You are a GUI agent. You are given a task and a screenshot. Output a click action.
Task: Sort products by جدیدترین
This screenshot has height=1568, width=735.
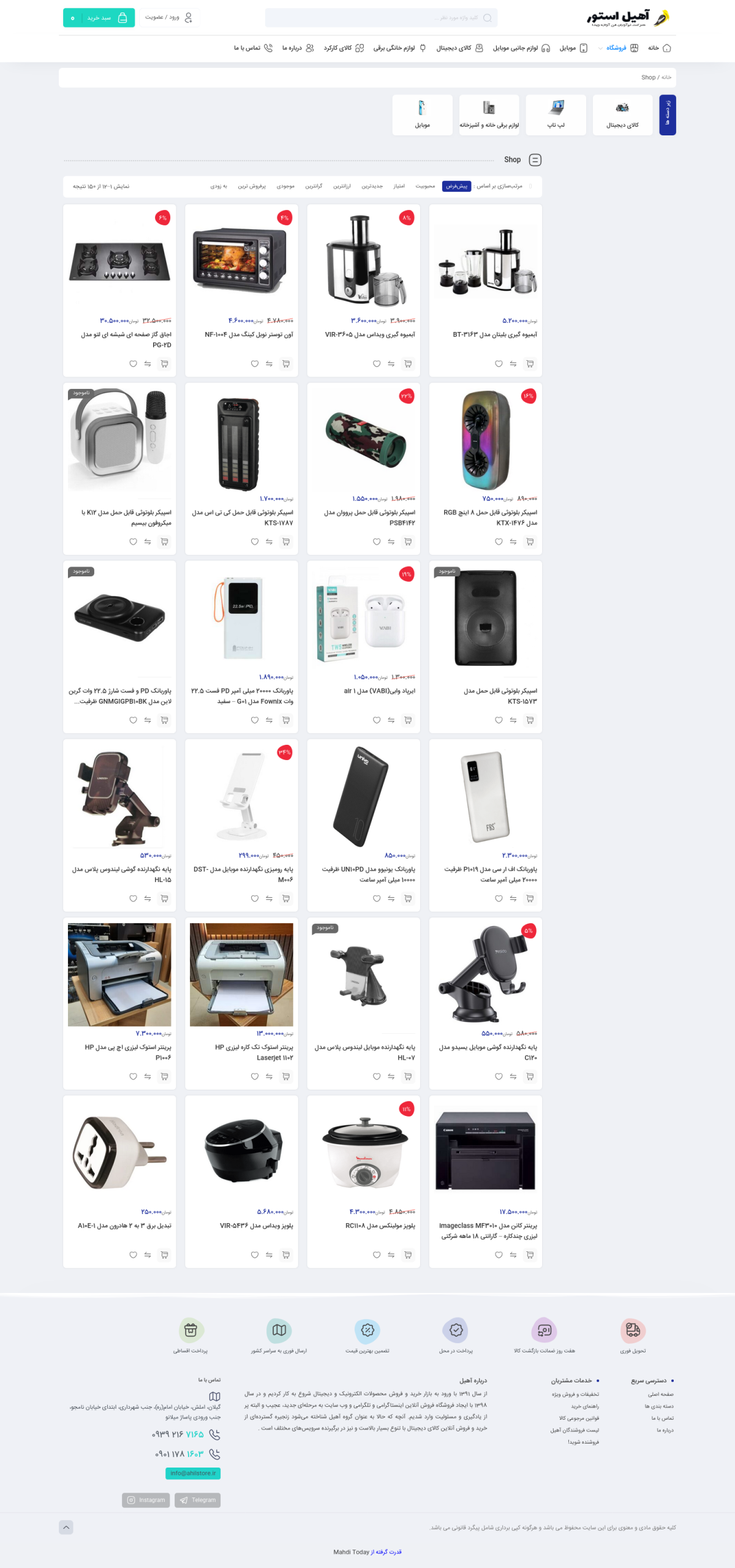coord(372,186)
